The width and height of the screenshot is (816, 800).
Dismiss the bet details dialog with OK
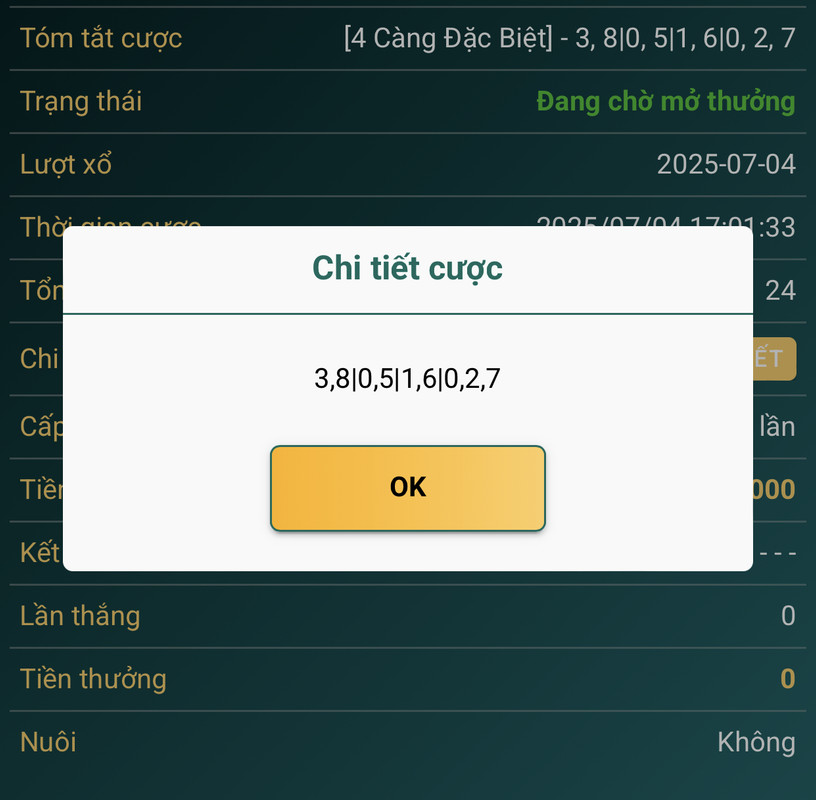coord(407,487)
